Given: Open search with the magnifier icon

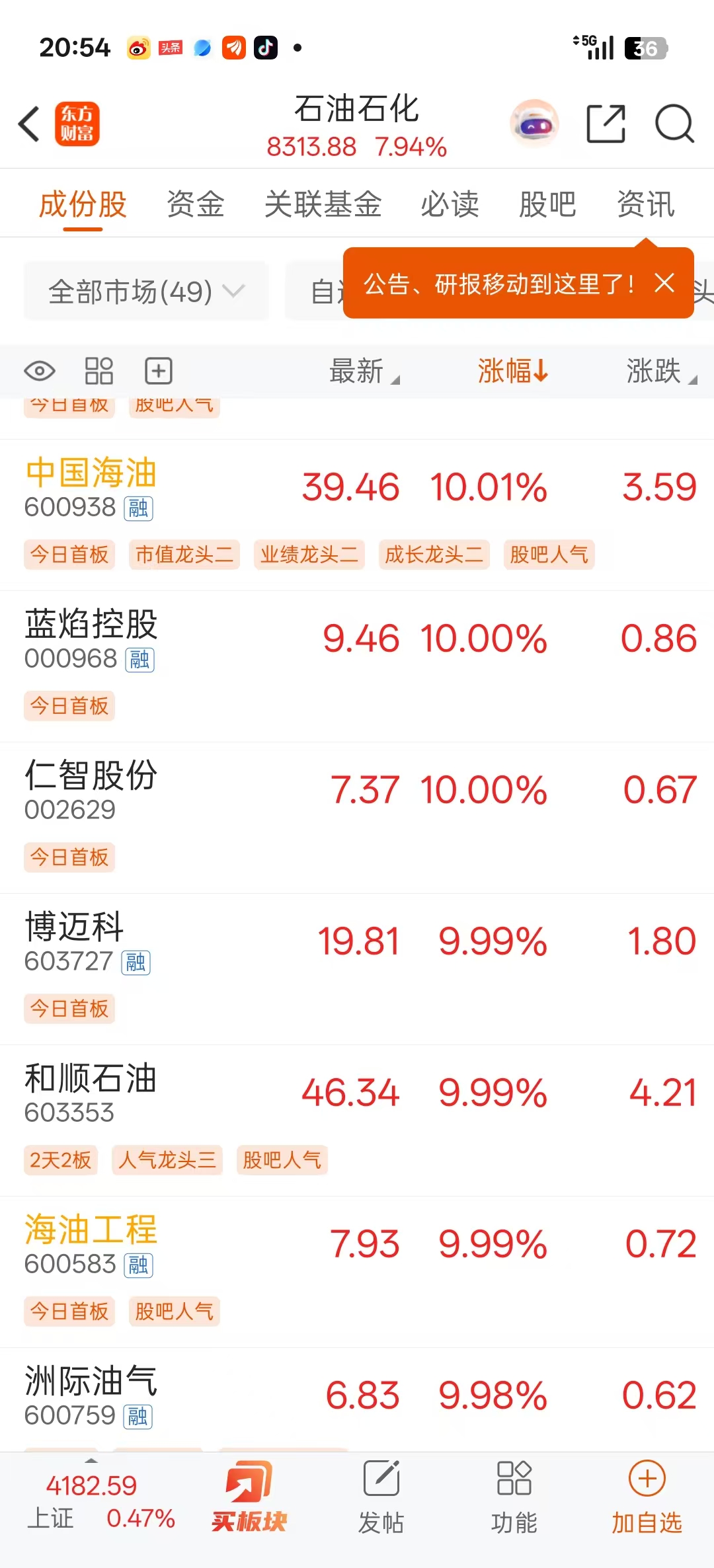Looking at the screenshot, I should click(674, 124).
